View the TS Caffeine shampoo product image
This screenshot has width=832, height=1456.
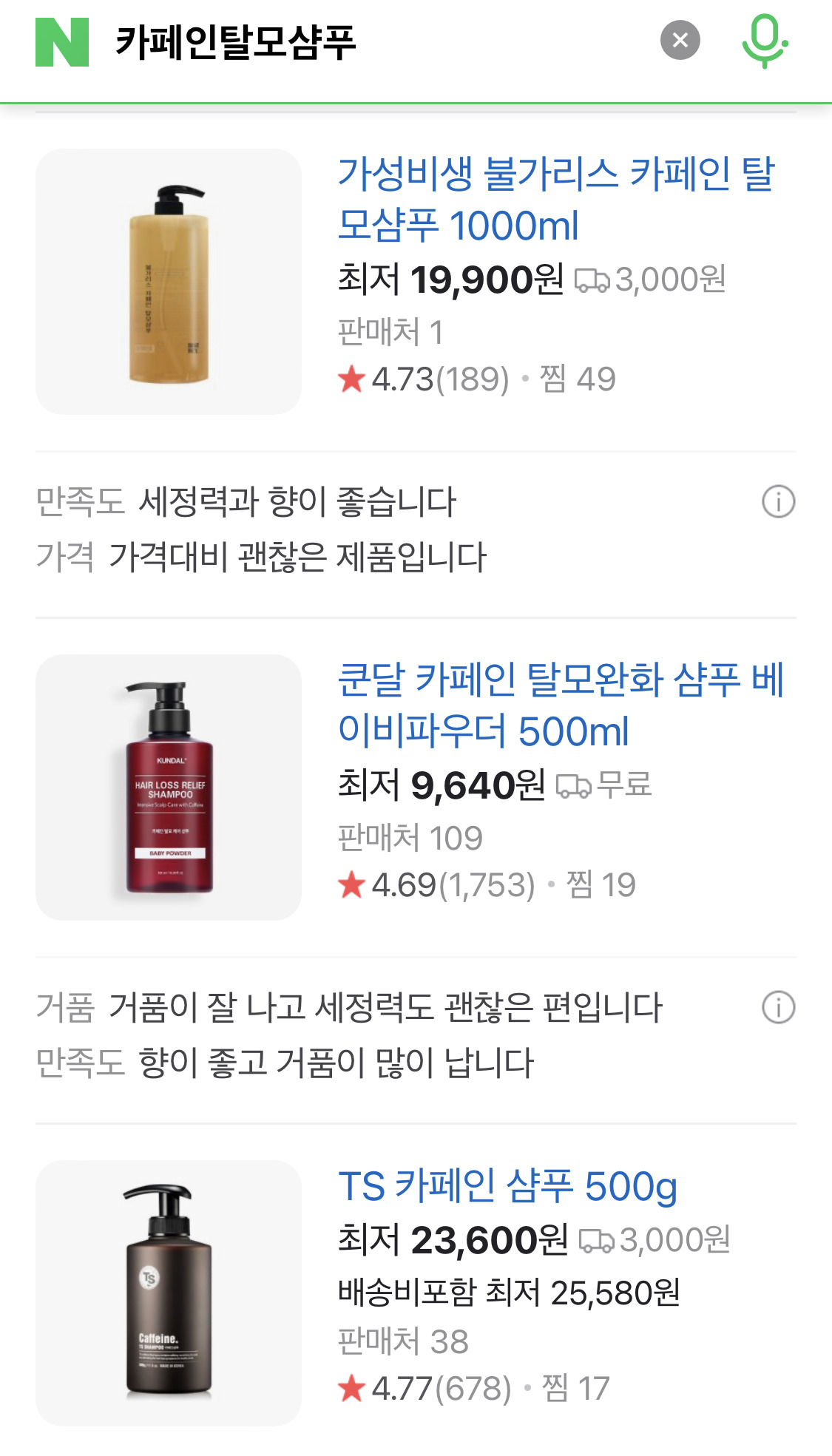coord(169,1293)
